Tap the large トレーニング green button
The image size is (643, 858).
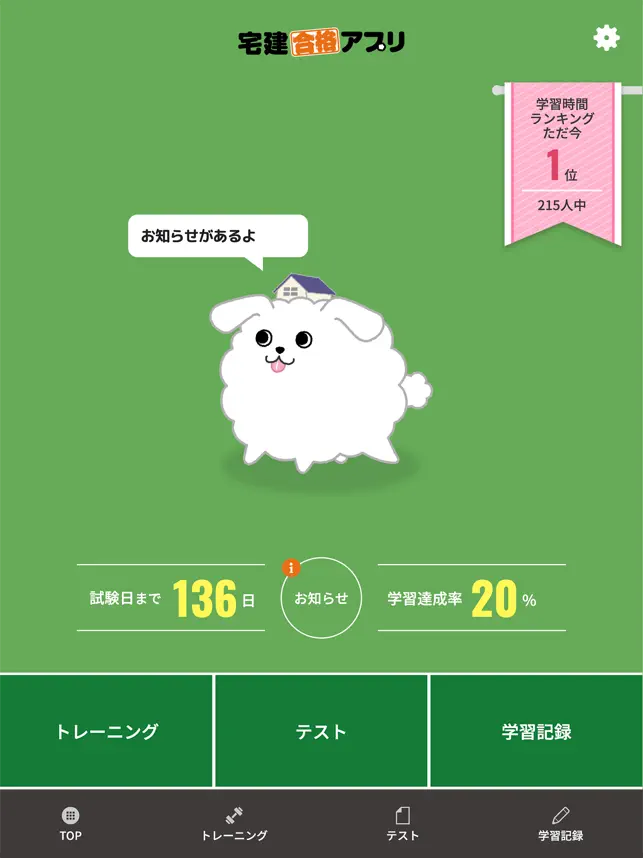[x=106, y=731]
